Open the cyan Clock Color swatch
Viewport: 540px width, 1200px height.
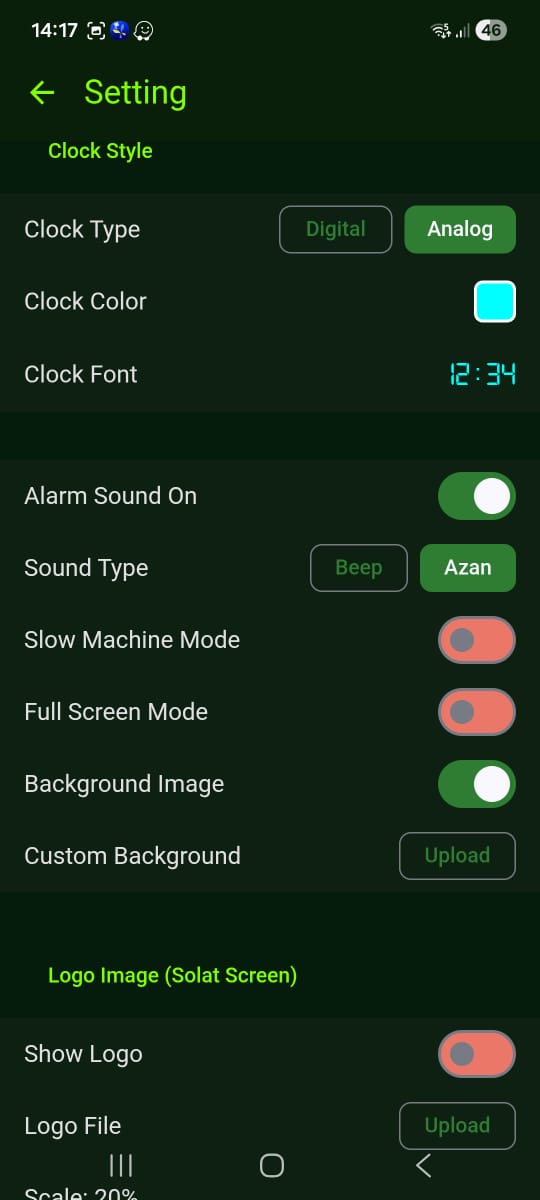pos(495,302)
